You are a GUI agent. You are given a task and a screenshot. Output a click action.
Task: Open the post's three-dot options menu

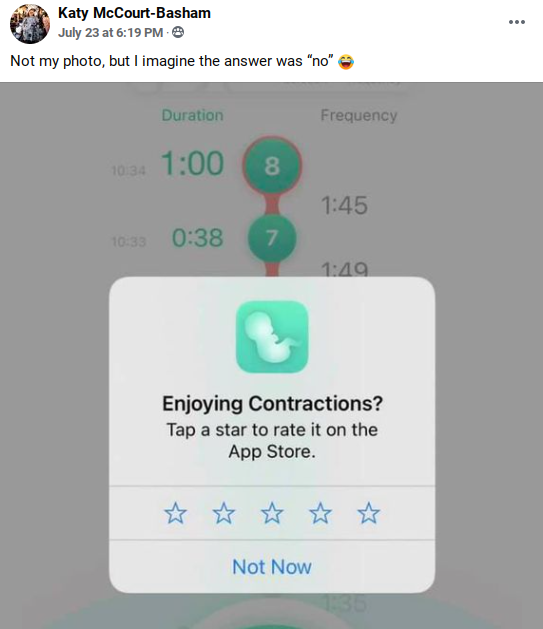pos(517,22)
